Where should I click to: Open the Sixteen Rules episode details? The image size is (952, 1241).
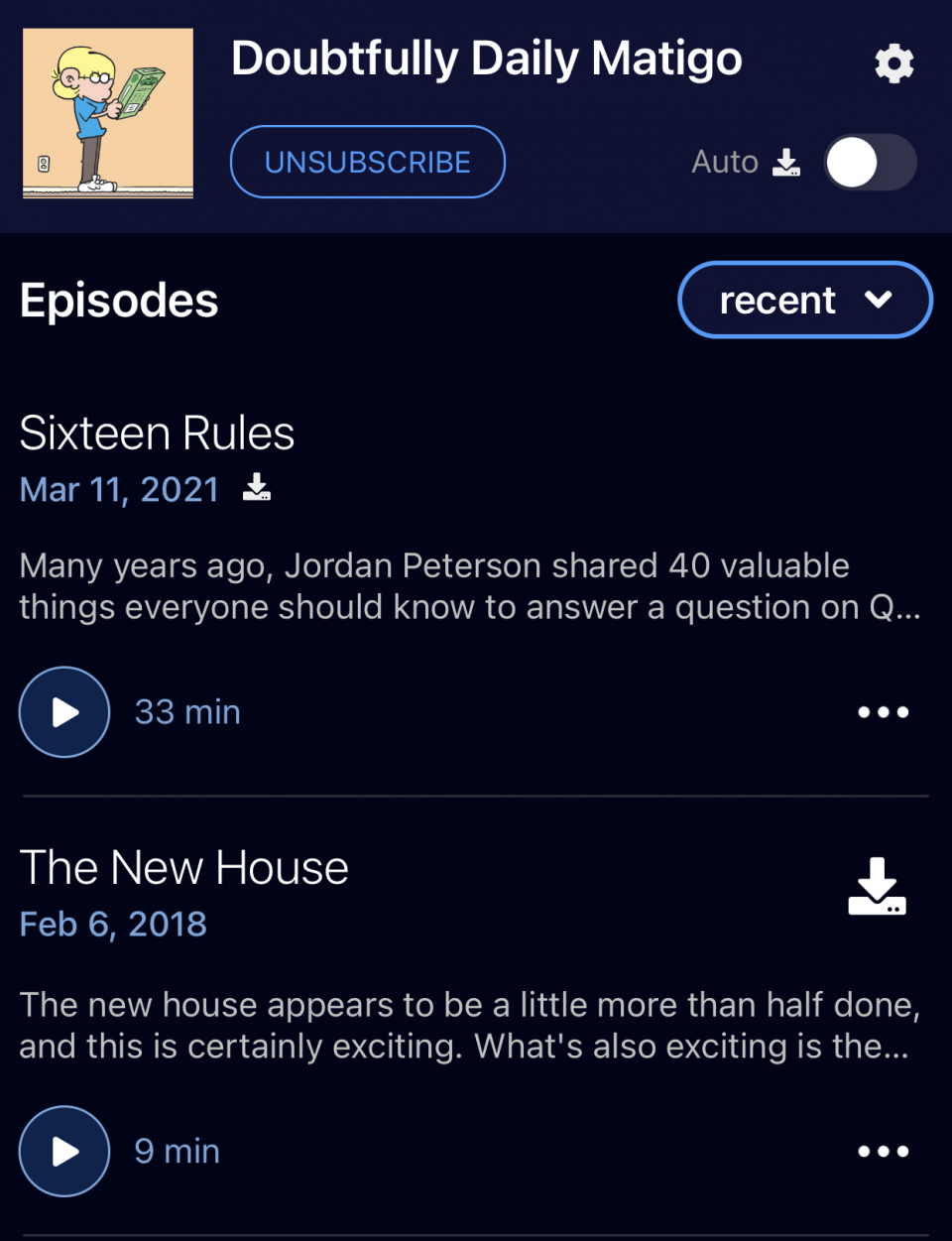tap(157, 434)
